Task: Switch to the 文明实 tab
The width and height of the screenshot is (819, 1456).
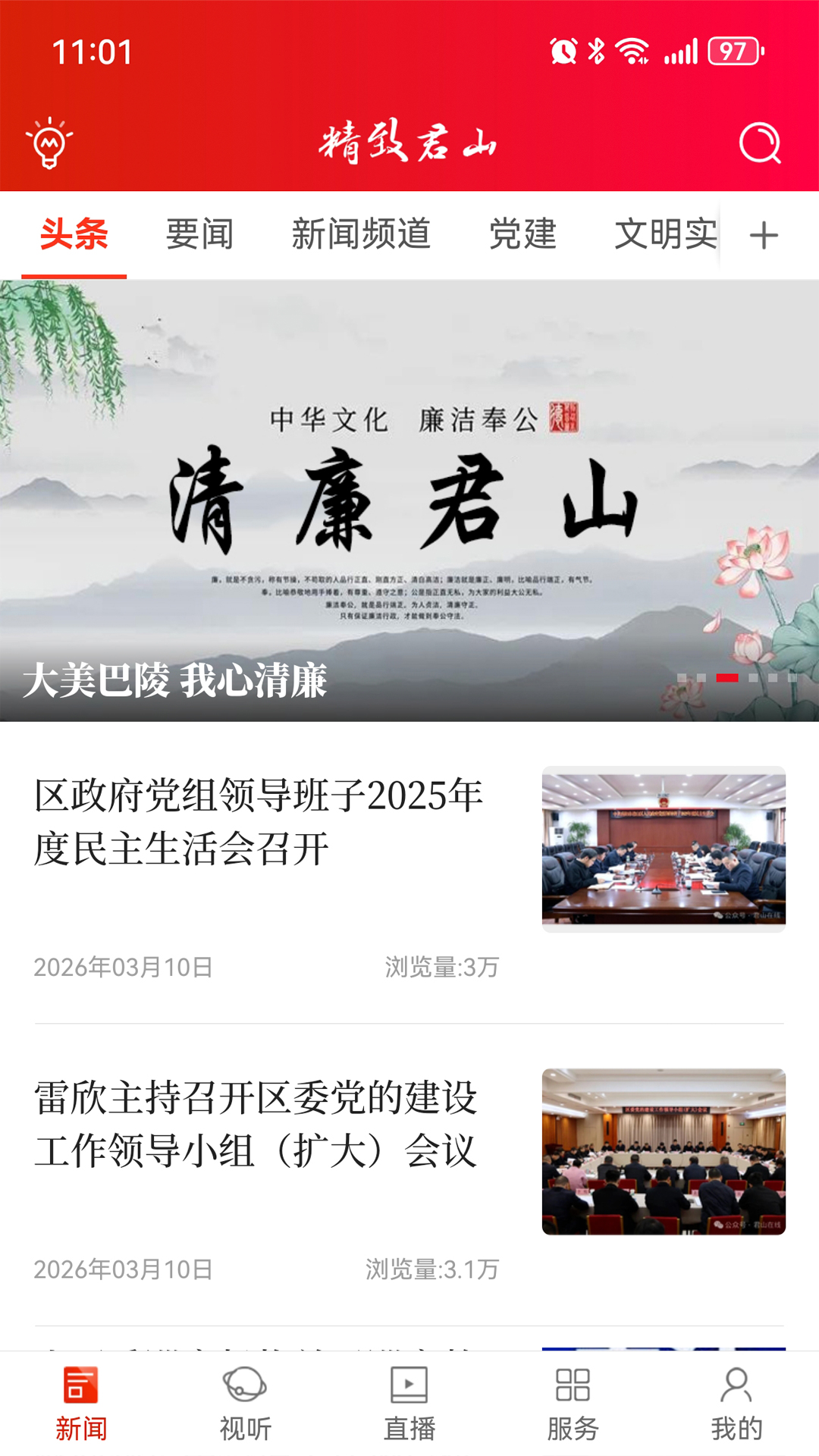Action: click(x=665, y=234)
